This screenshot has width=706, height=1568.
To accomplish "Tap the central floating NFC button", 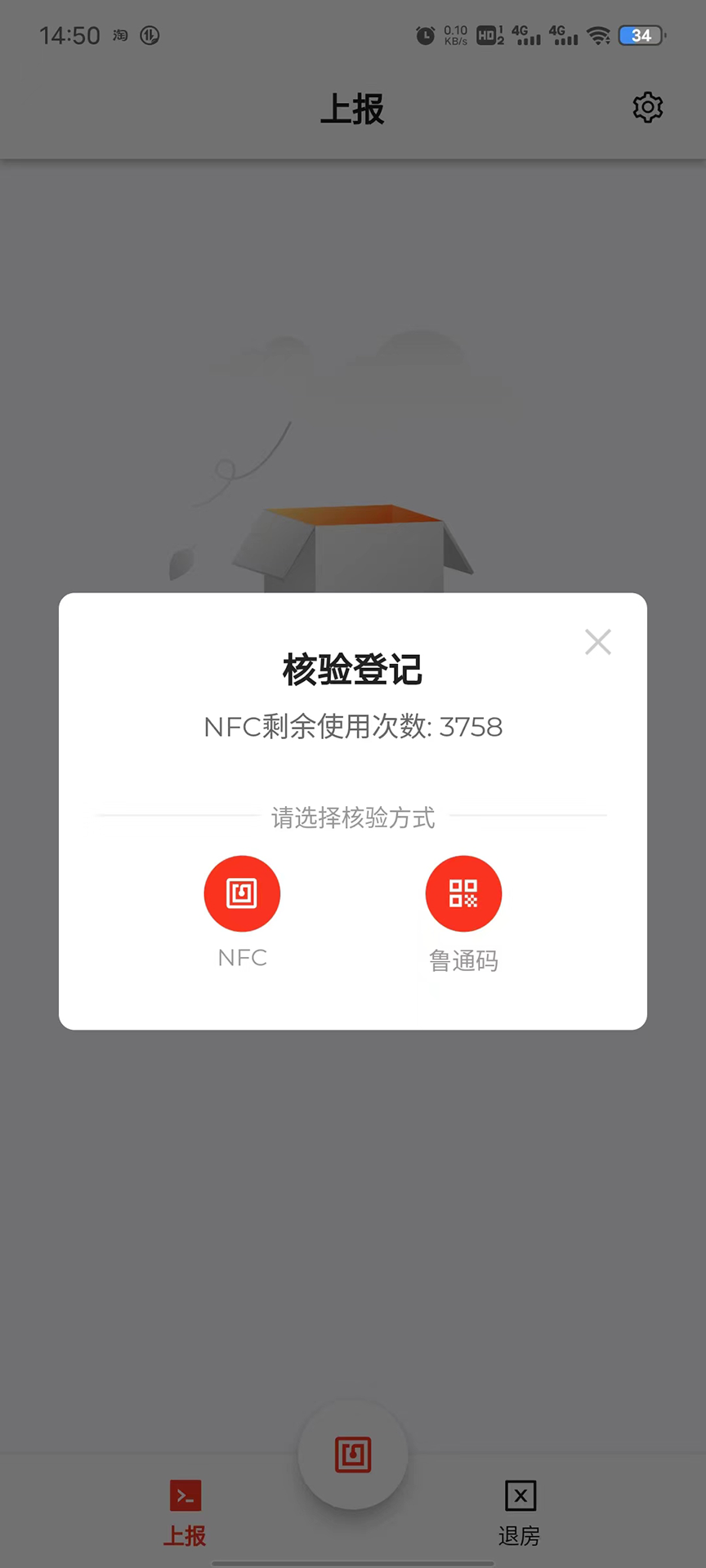I will point(352,1454).
